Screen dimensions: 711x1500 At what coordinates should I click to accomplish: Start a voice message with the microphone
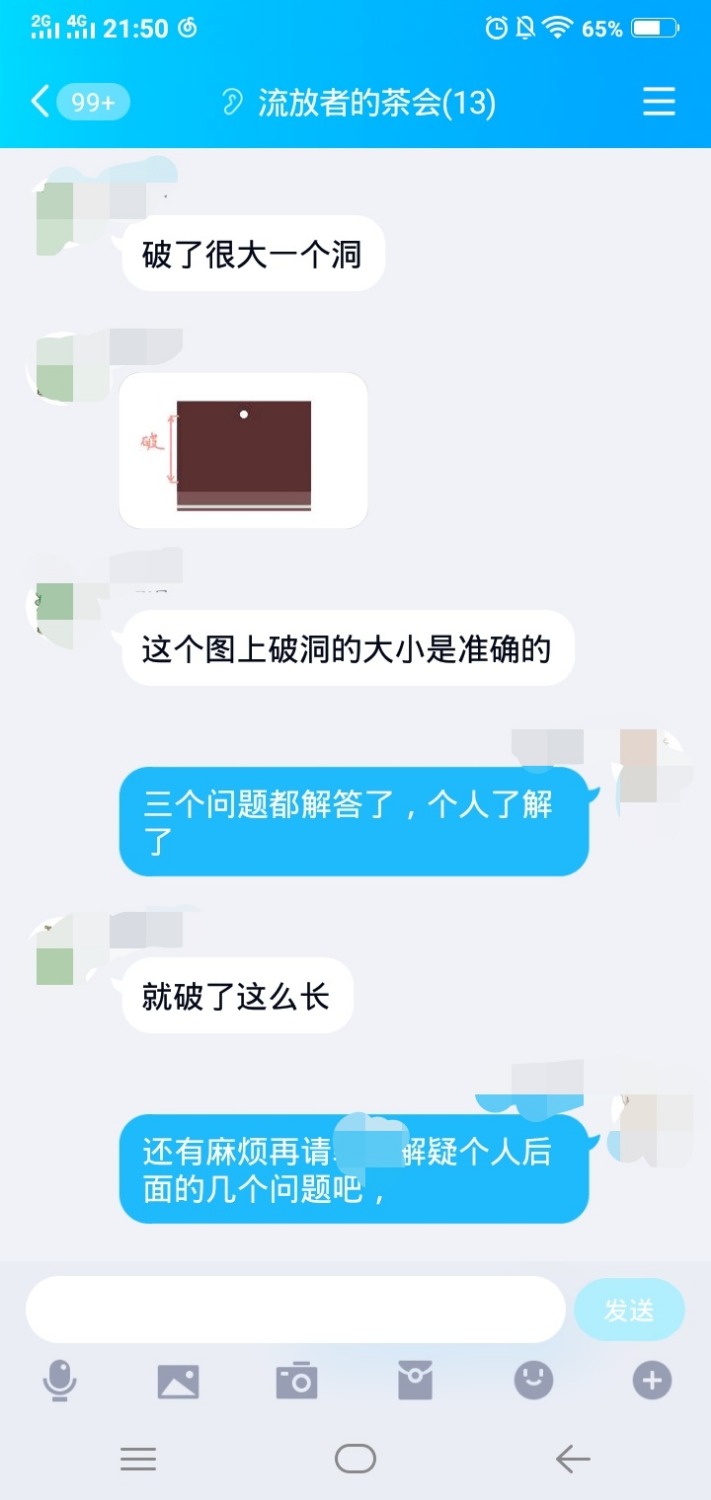pos(60,1381)
